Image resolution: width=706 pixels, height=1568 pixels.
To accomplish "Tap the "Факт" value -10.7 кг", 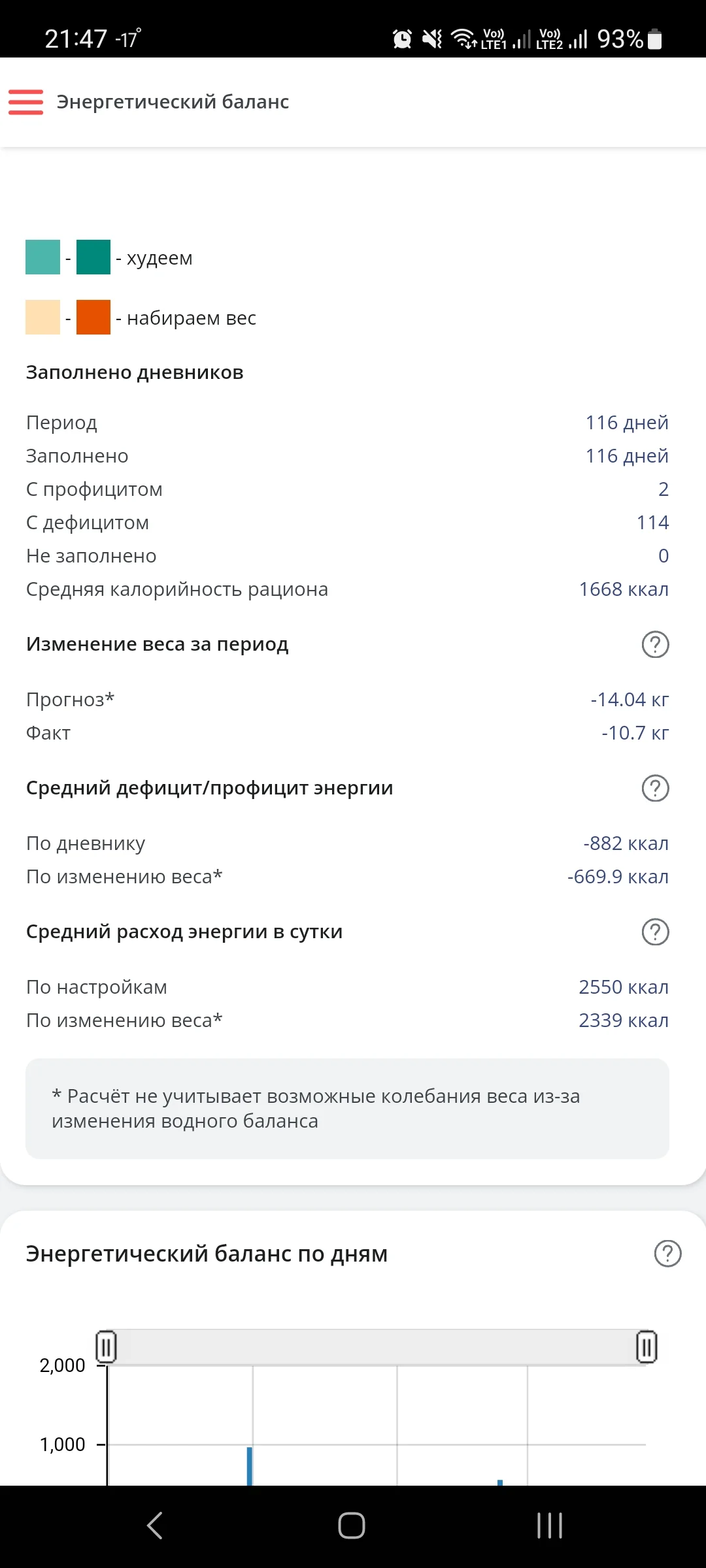I will pyautogui.click(x=633, y=732).
